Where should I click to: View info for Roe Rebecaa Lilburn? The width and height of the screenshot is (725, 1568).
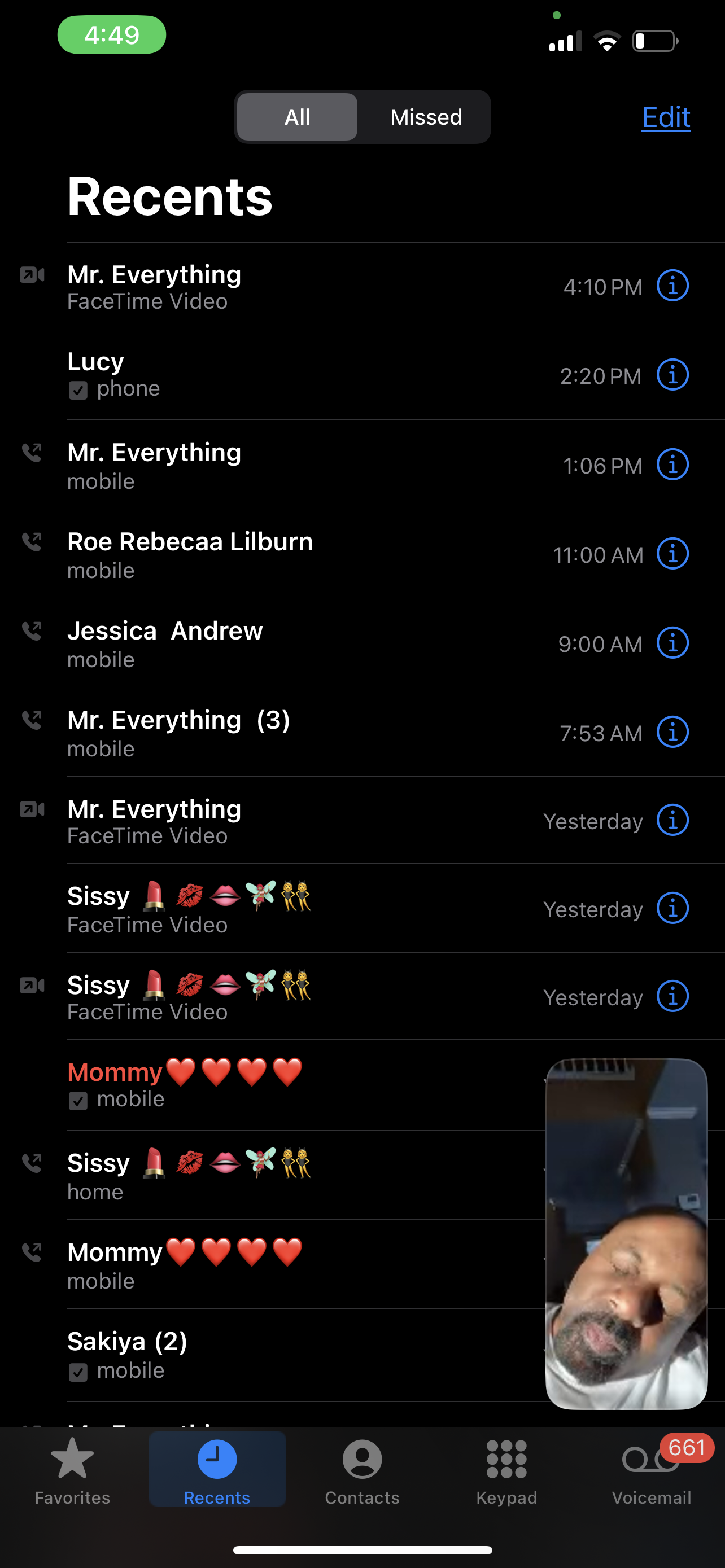(672, 554)
